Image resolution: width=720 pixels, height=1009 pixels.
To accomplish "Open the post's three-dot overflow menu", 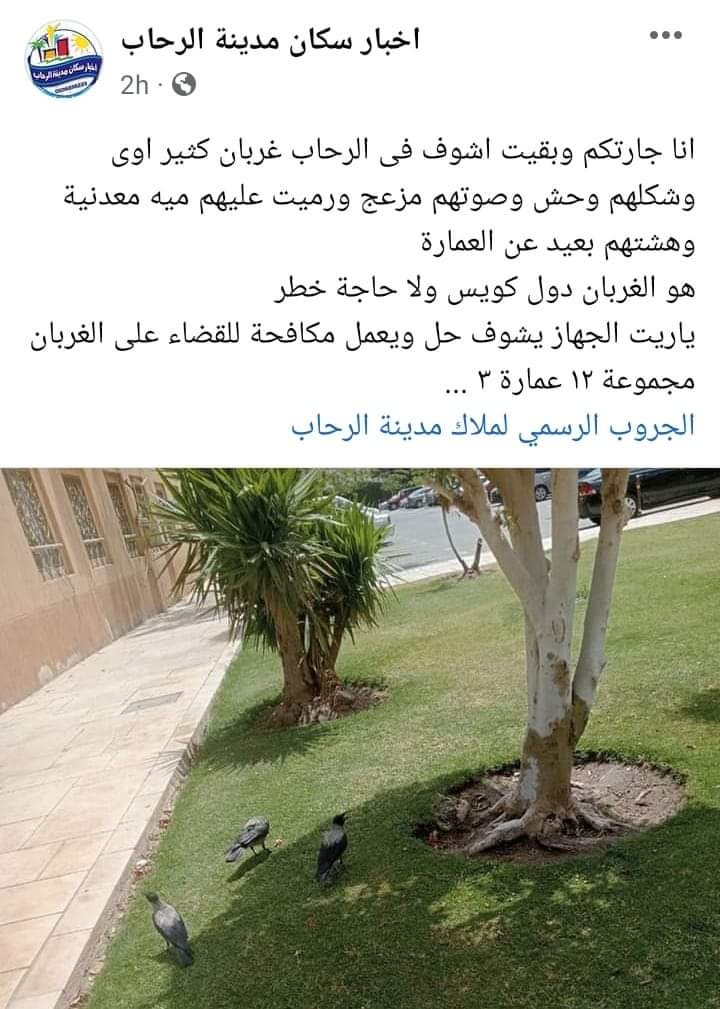I will click(665, 37).
